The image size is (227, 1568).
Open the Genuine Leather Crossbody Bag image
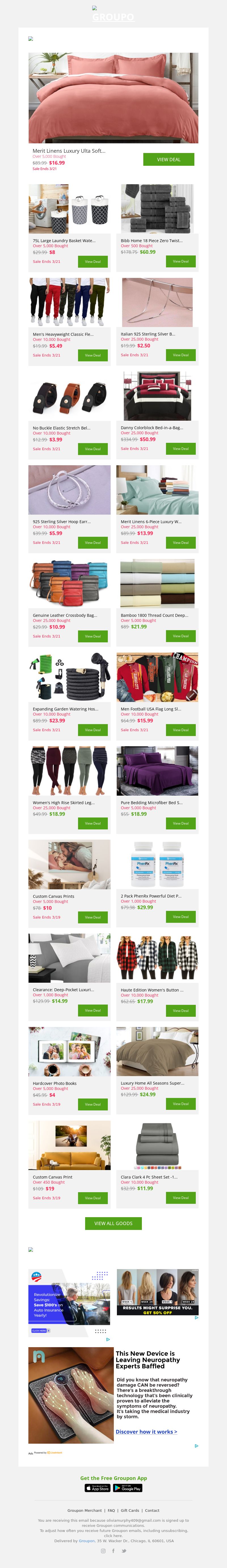pos(70,583)
